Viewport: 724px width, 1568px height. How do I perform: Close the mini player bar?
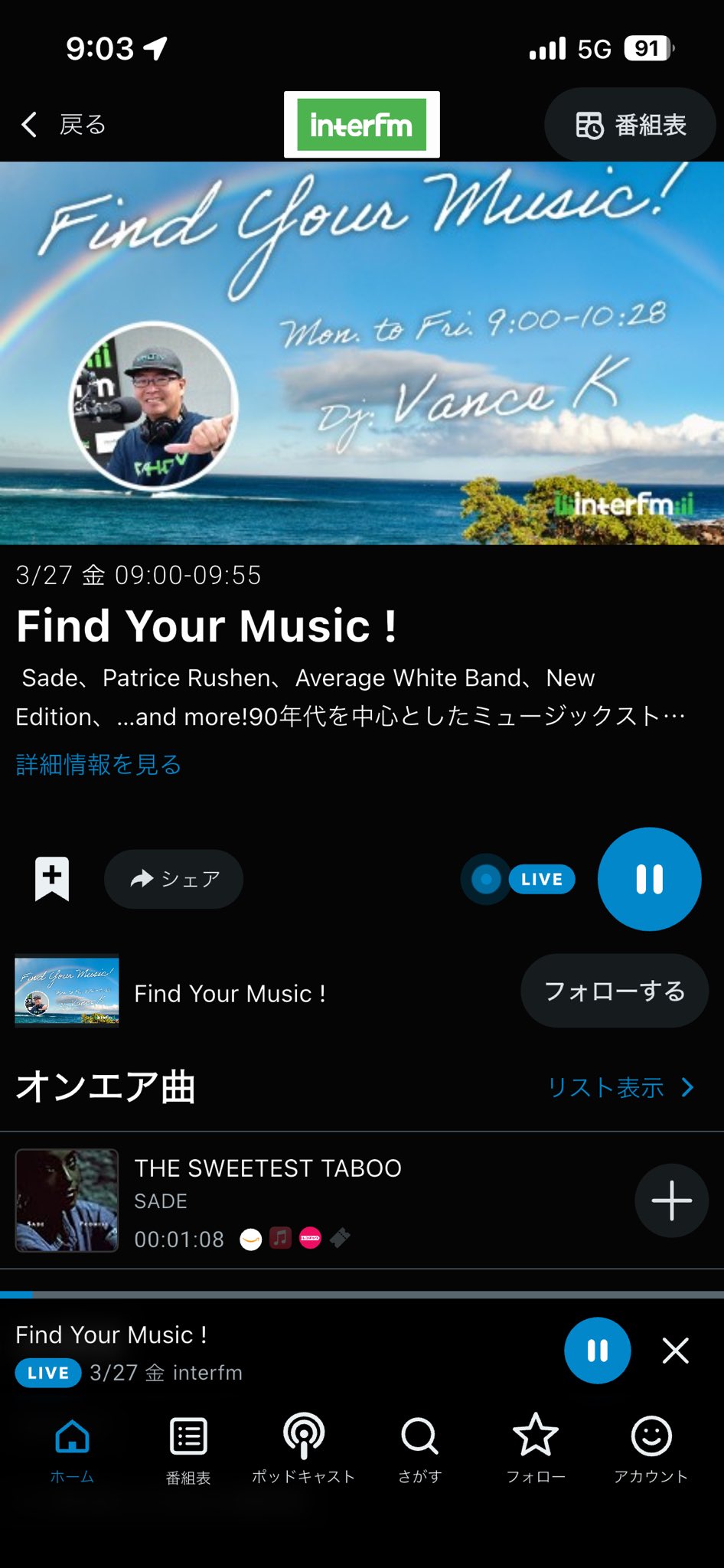[675, 1351]
